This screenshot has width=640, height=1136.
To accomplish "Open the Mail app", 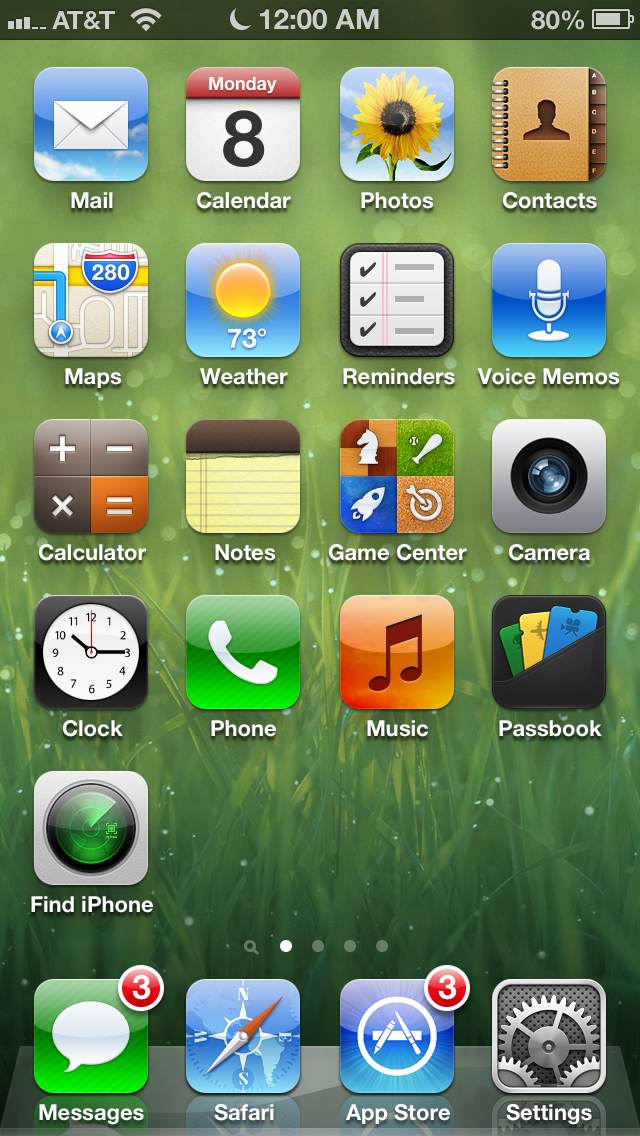I will pos(91,124).
